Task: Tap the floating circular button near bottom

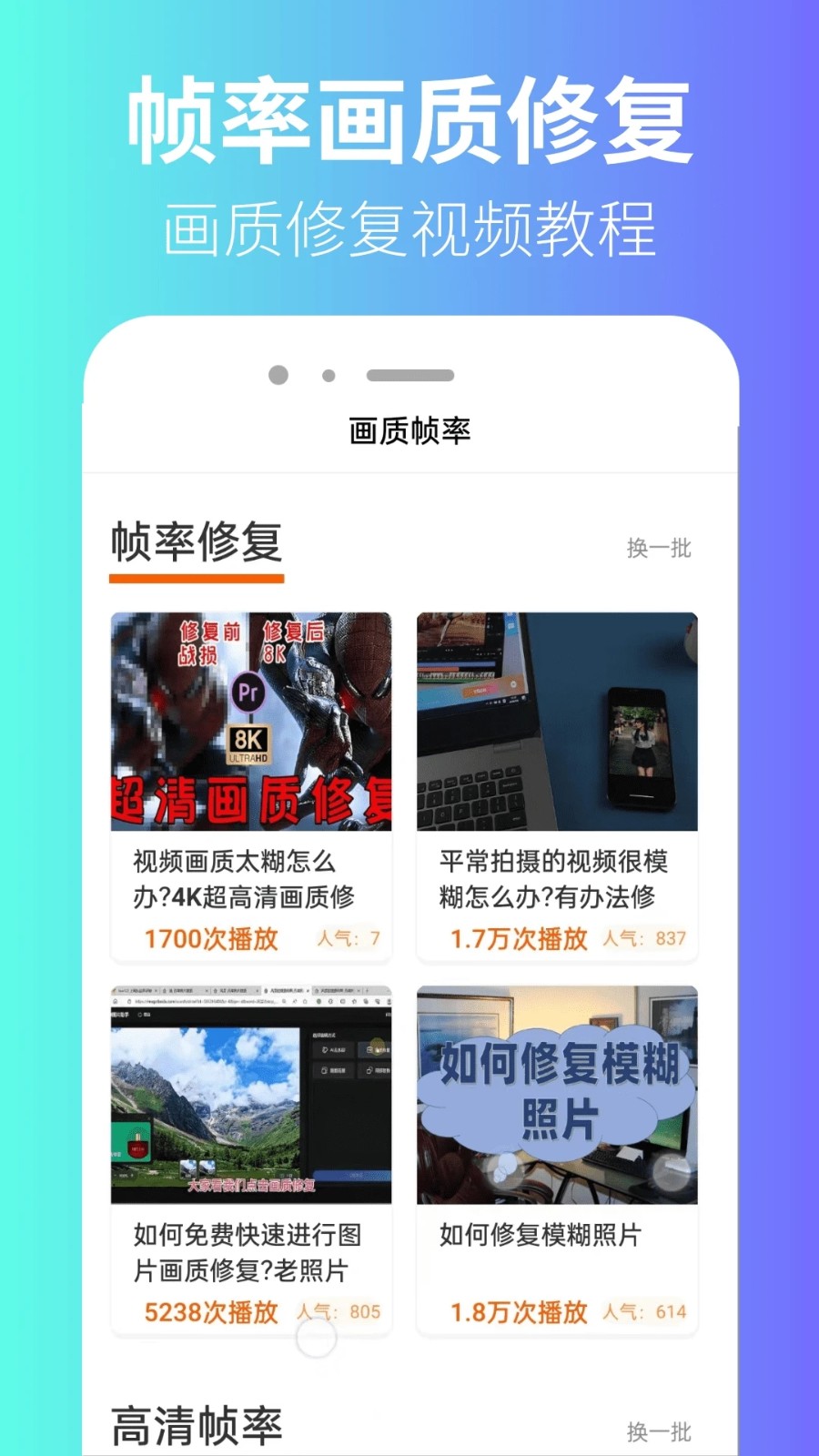Action: click(315, 1339)
